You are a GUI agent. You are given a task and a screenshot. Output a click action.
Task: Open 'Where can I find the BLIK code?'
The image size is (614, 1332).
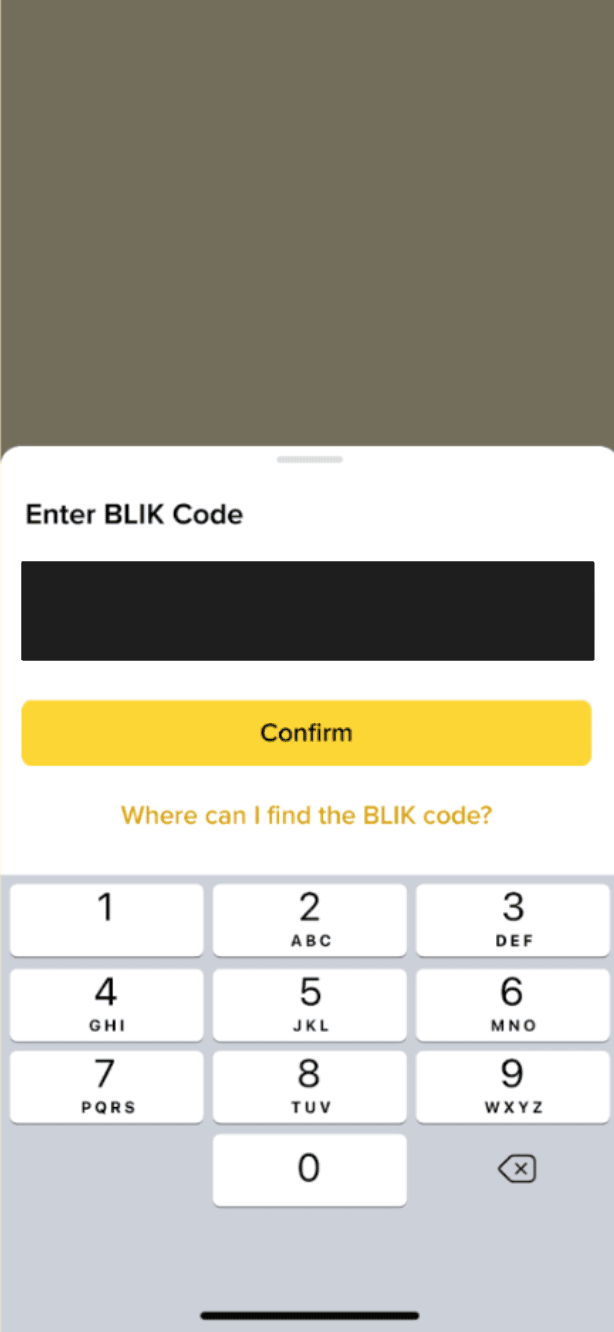click(x=306, y=815)
